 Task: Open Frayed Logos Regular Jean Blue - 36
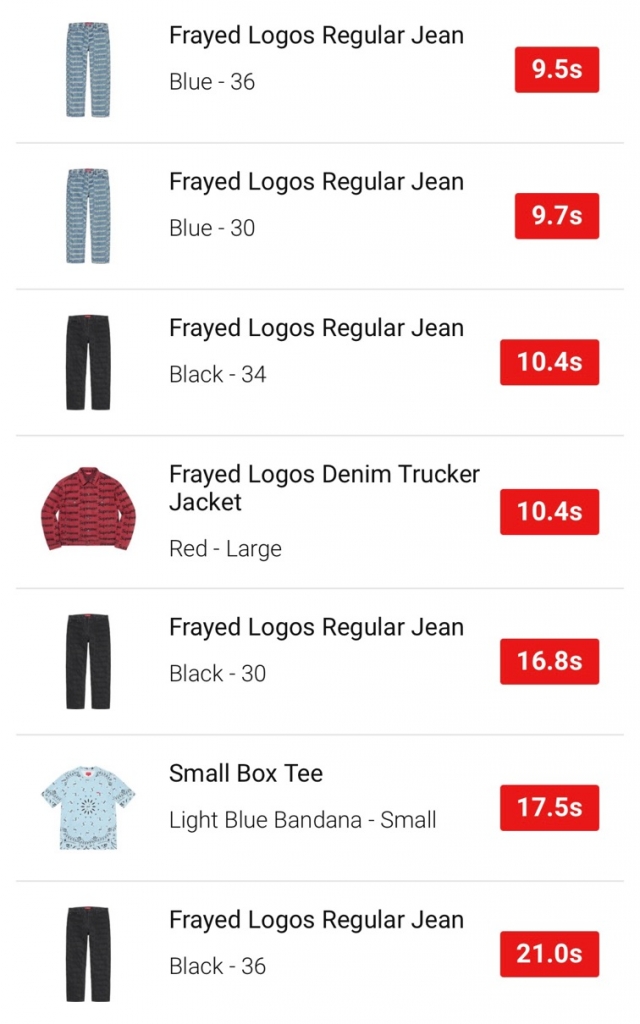click(x=316, y=37)
